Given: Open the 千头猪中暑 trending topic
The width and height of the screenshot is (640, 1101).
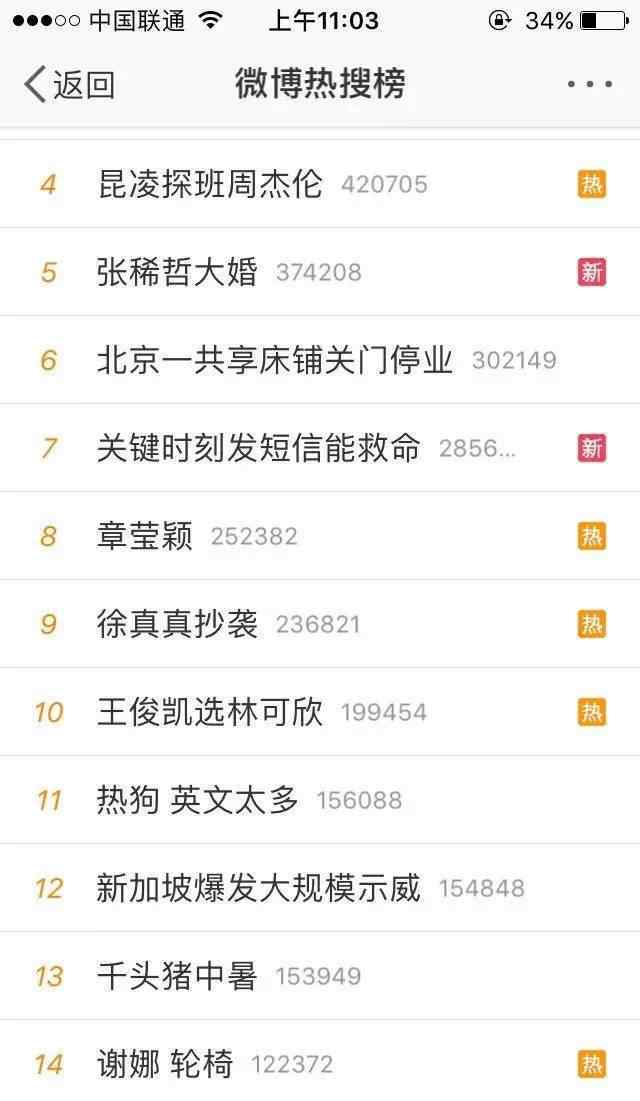Looking at the screenshot, I should click(320, 975).
